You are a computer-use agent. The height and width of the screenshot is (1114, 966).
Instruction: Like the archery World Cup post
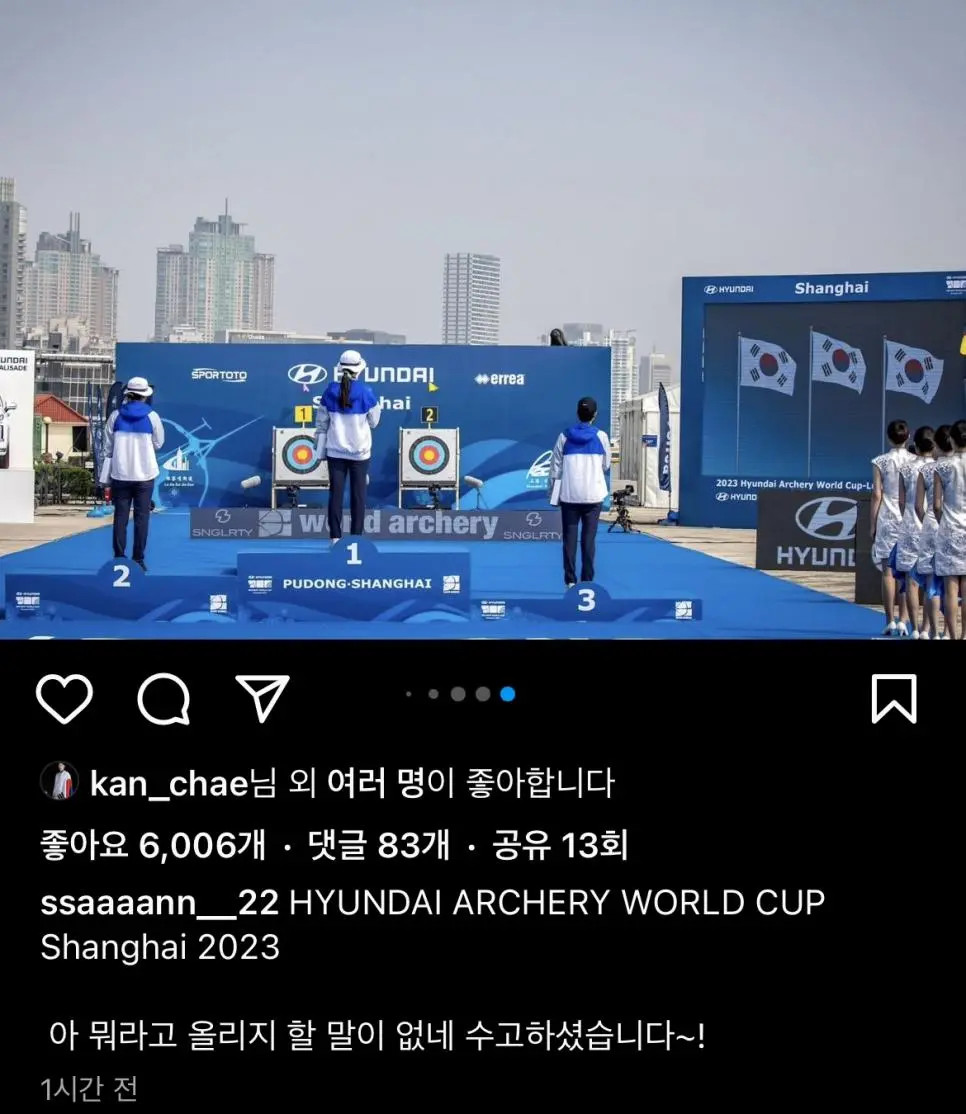(x=64, y=698)
